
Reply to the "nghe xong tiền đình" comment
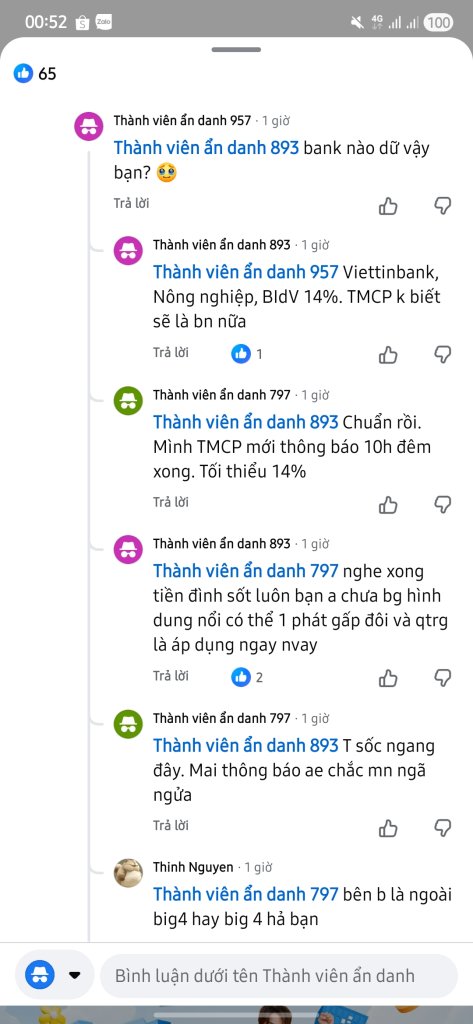[171, 676]
